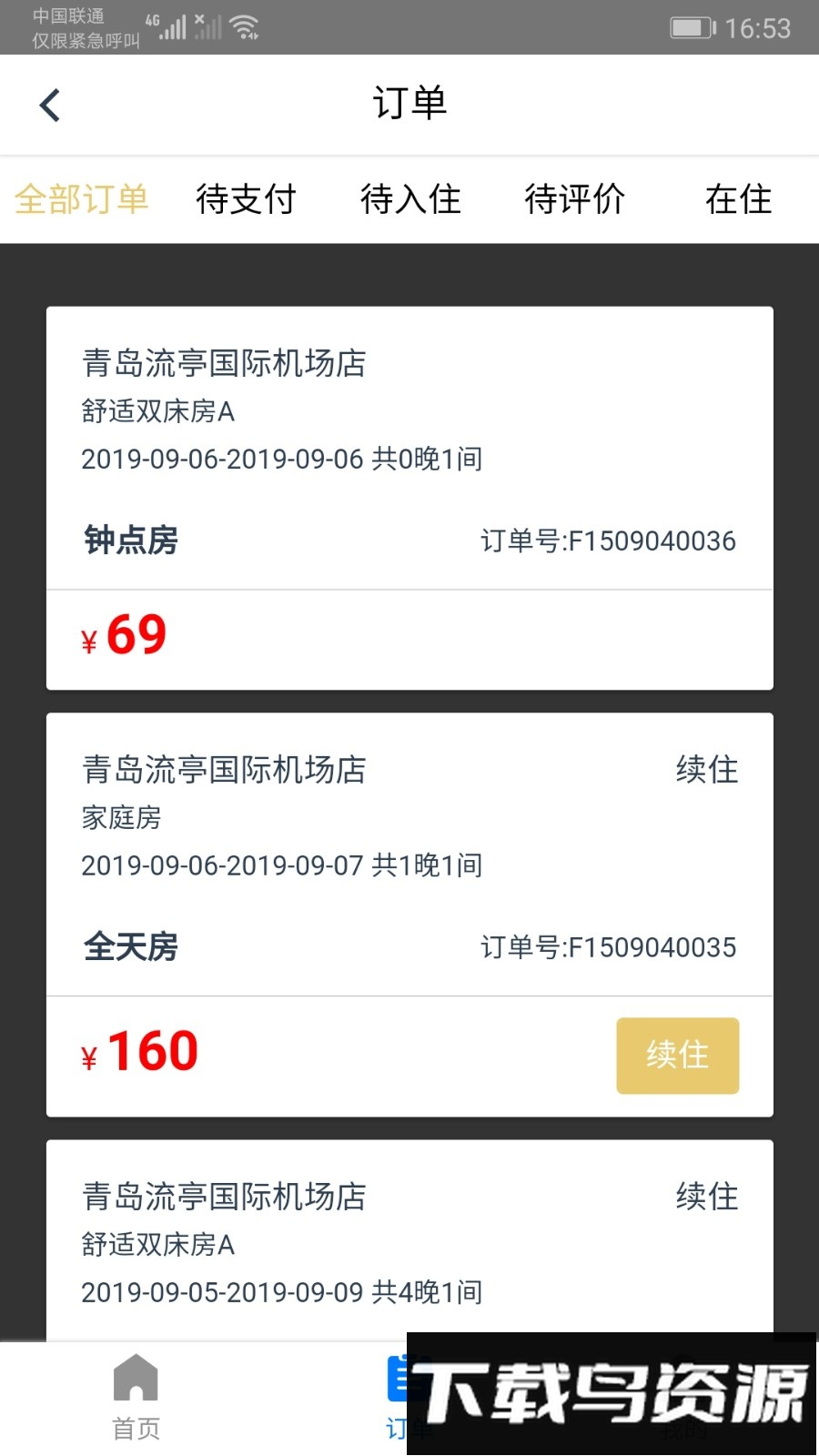Tap the yellow 续住 button for ¥160 order
The height and width of the screenshot is (1456, 819).
[677, 1056]
